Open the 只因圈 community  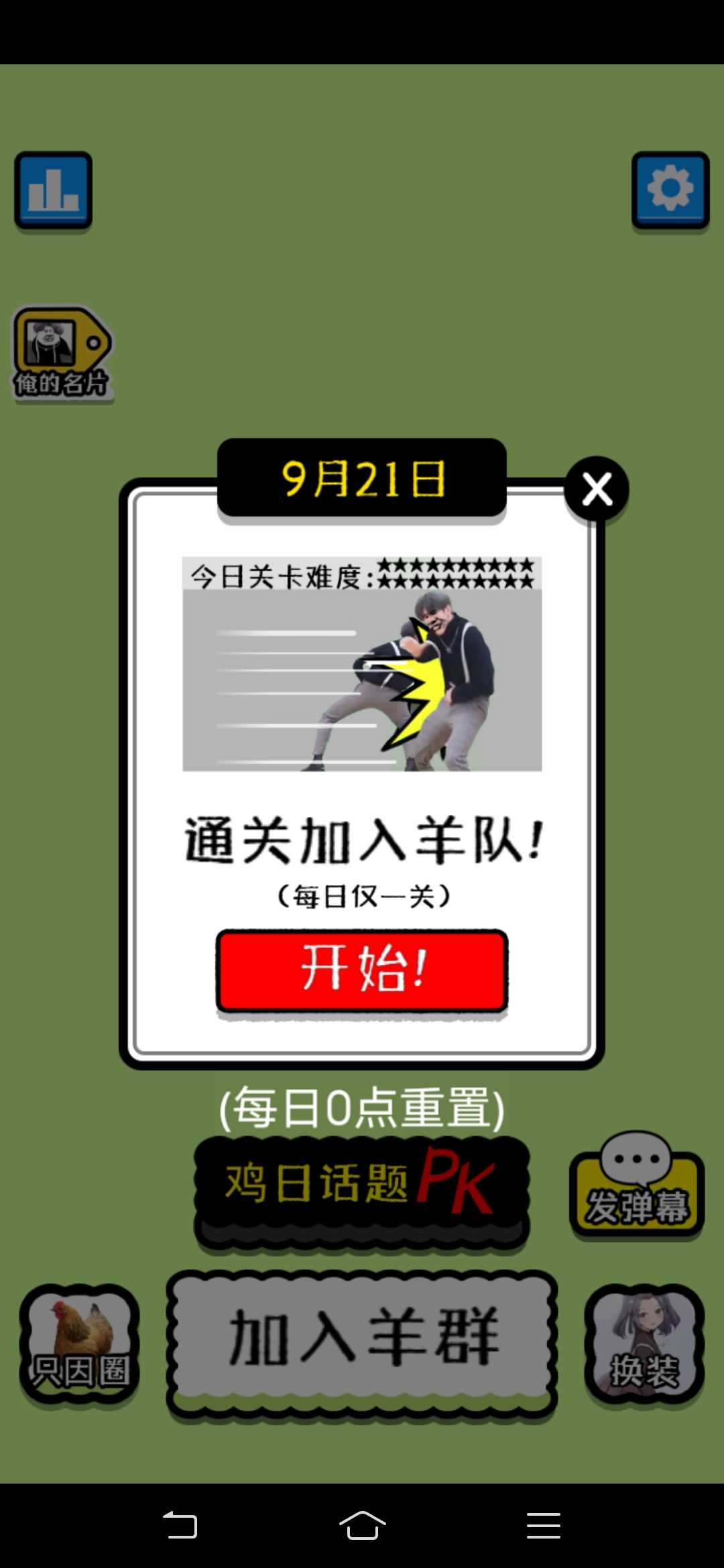79,1344
